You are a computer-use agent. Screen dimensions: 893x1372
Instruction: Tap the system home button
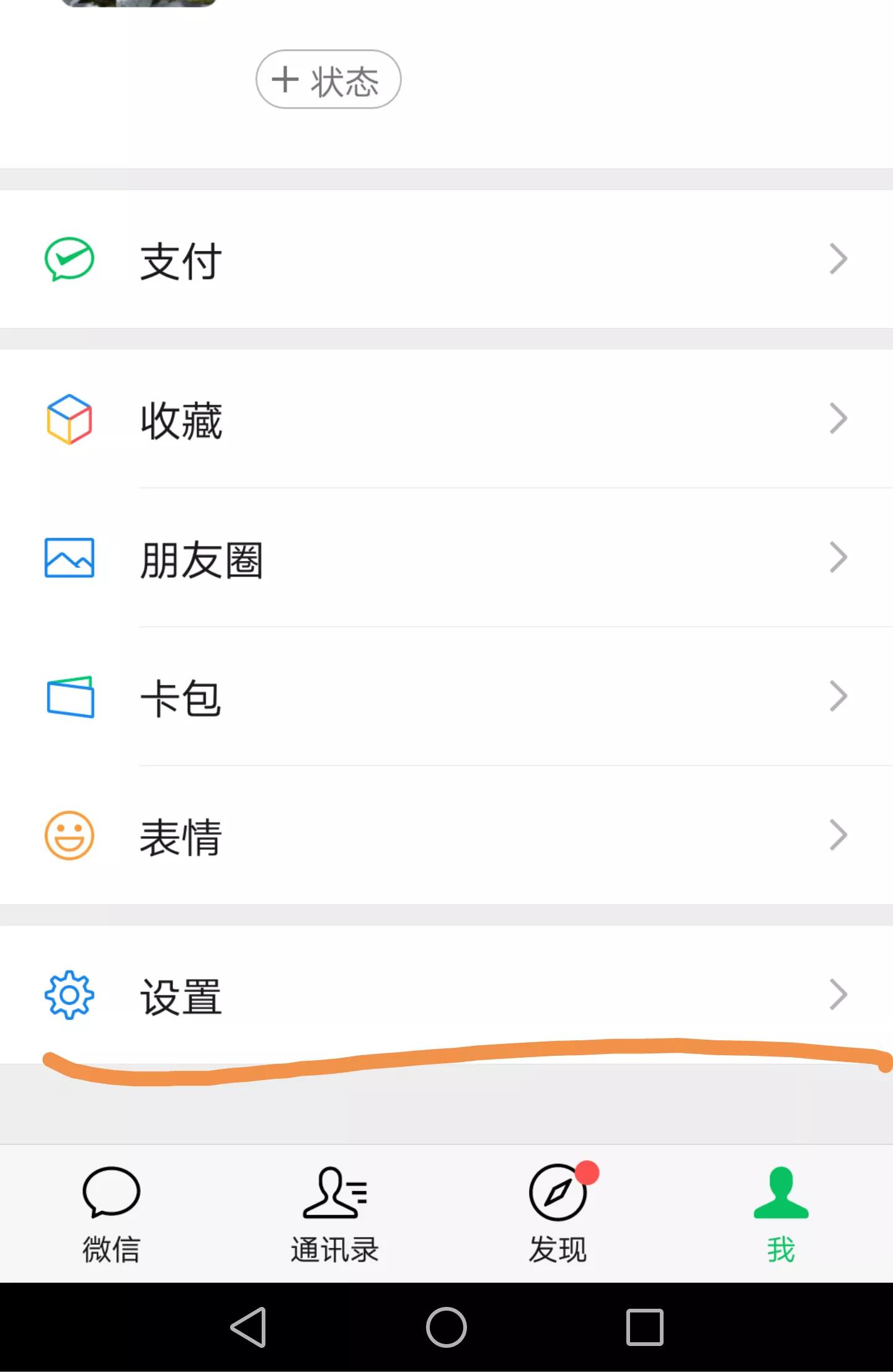(x=446, y=1327)
